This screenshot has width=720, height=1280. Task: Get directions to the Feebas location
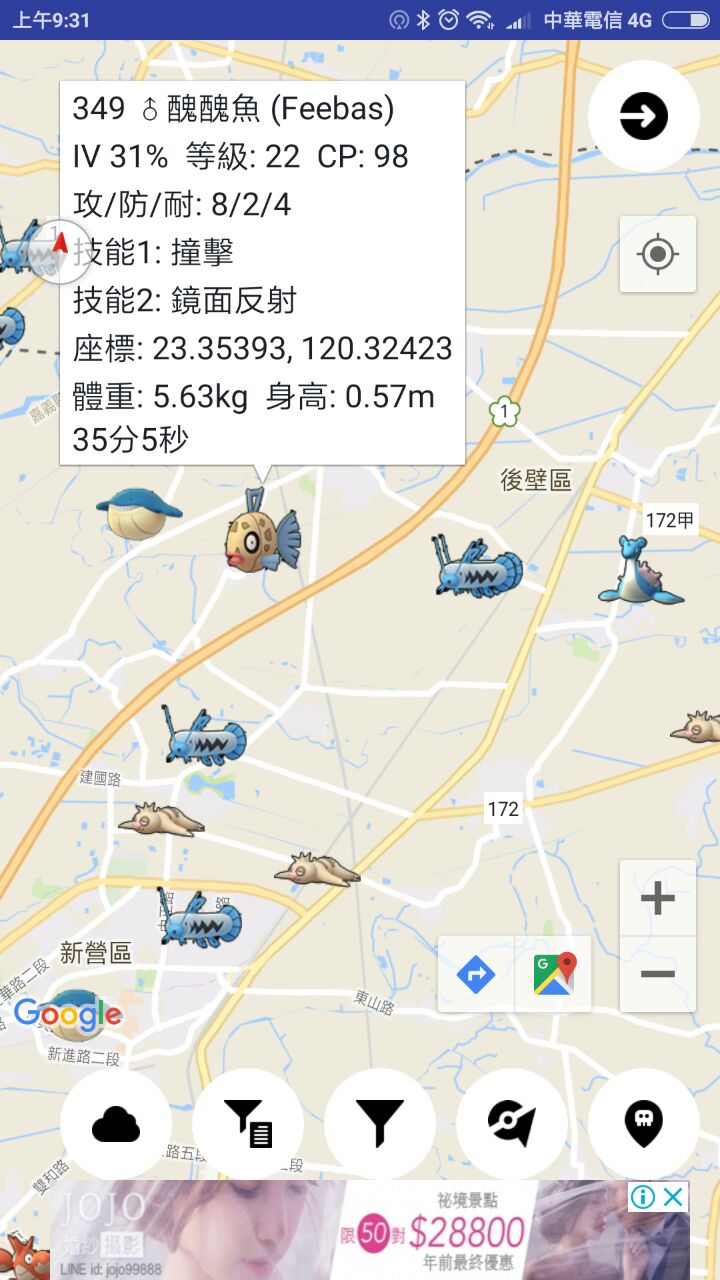click(x=476, y=974)
